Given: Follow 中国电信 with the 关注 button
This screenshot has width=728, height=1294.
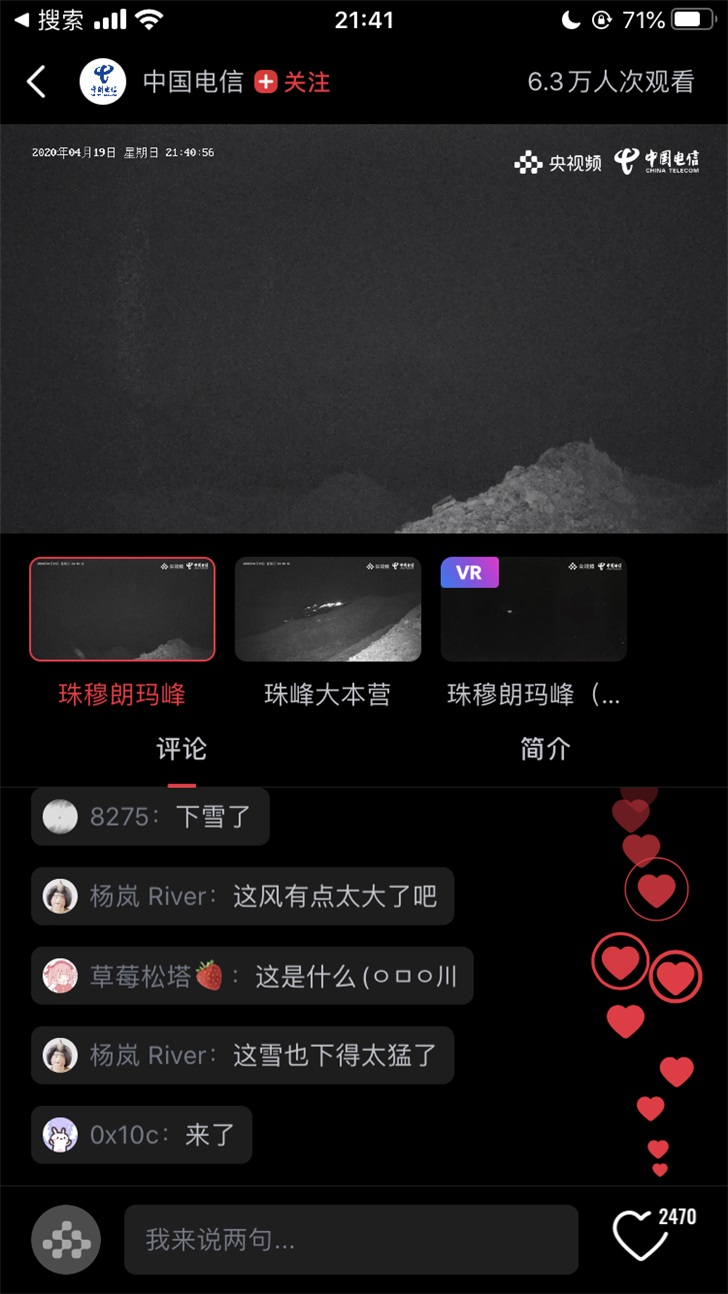Looking at the screenshot, I should [292, 82].
